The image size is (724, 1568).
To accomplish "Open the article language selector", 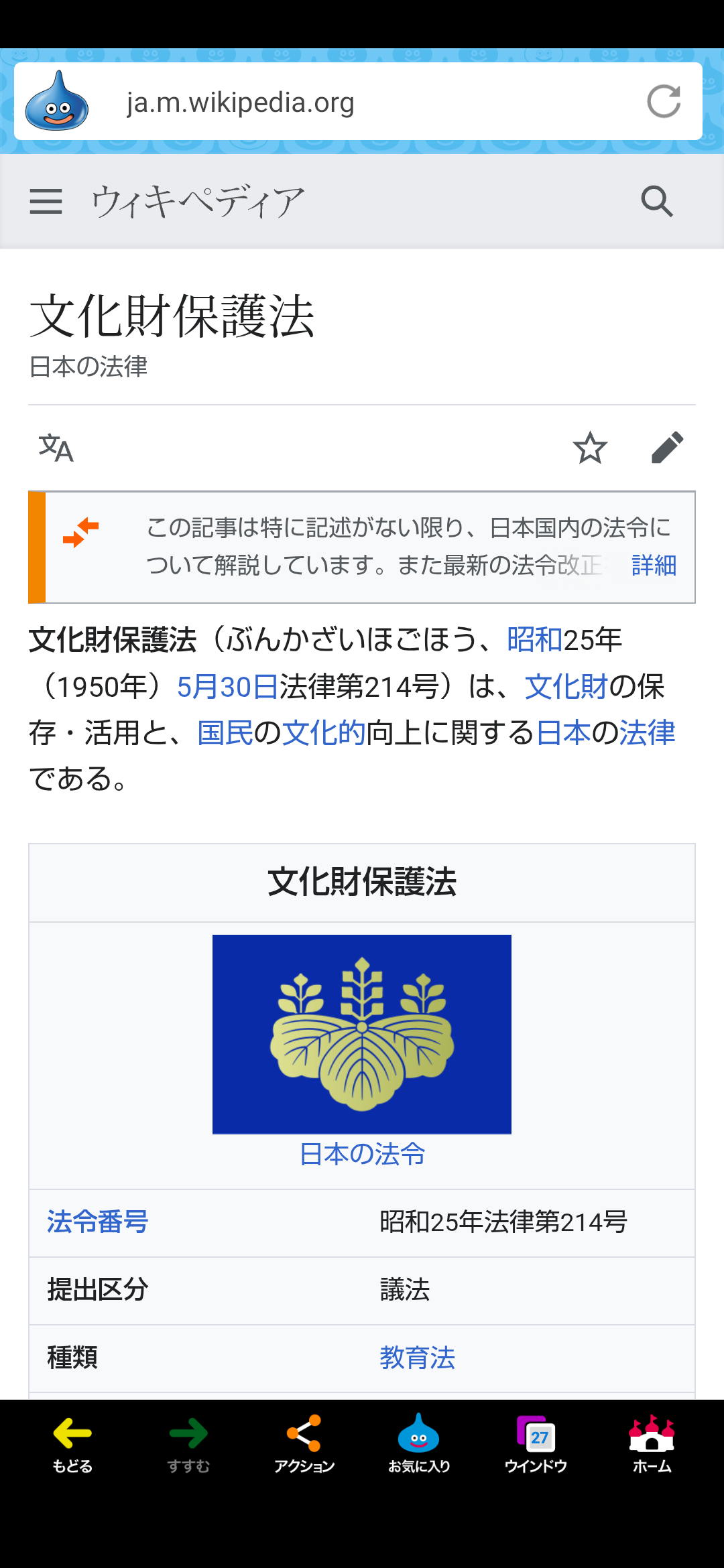I will pyautogui.click(x=56, y=448).
